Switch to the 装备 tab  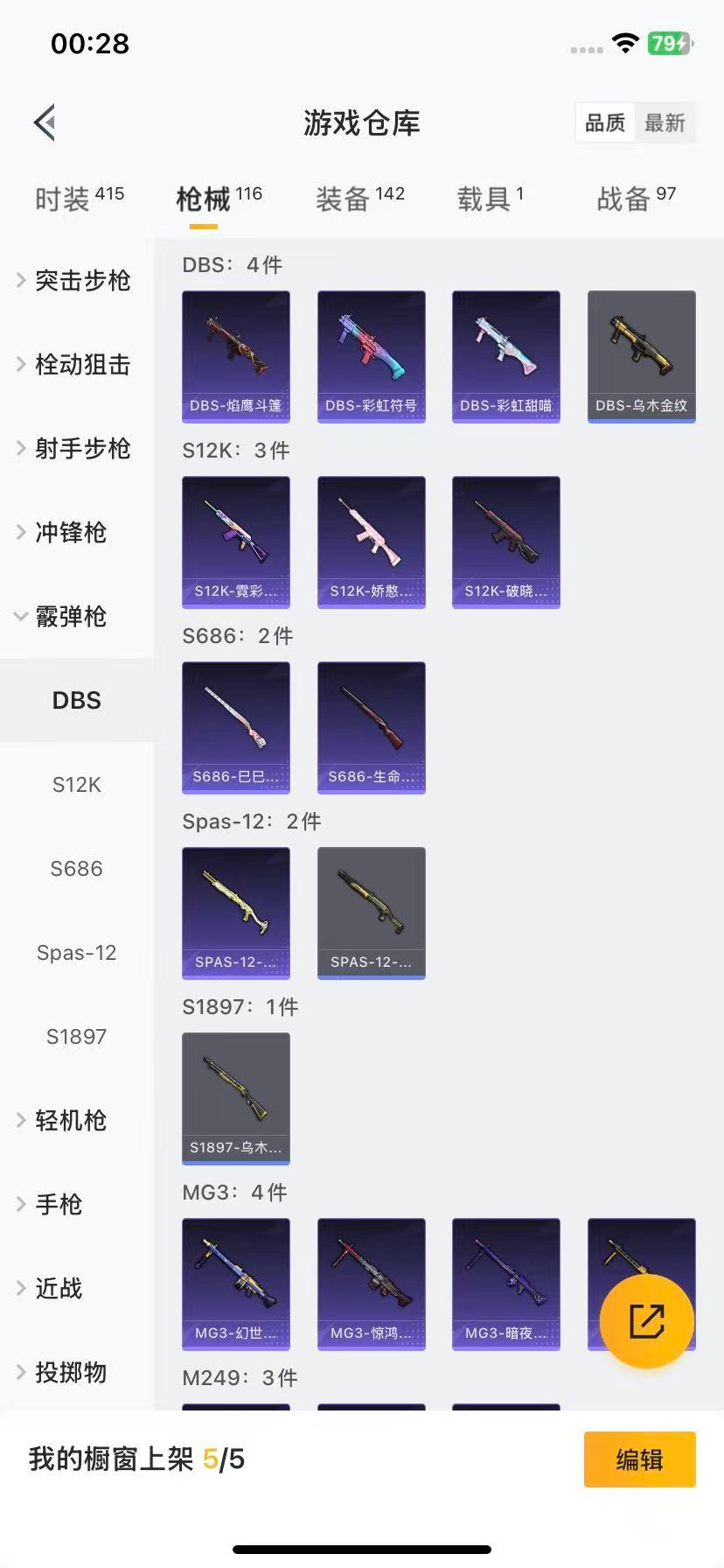point(359,199)
